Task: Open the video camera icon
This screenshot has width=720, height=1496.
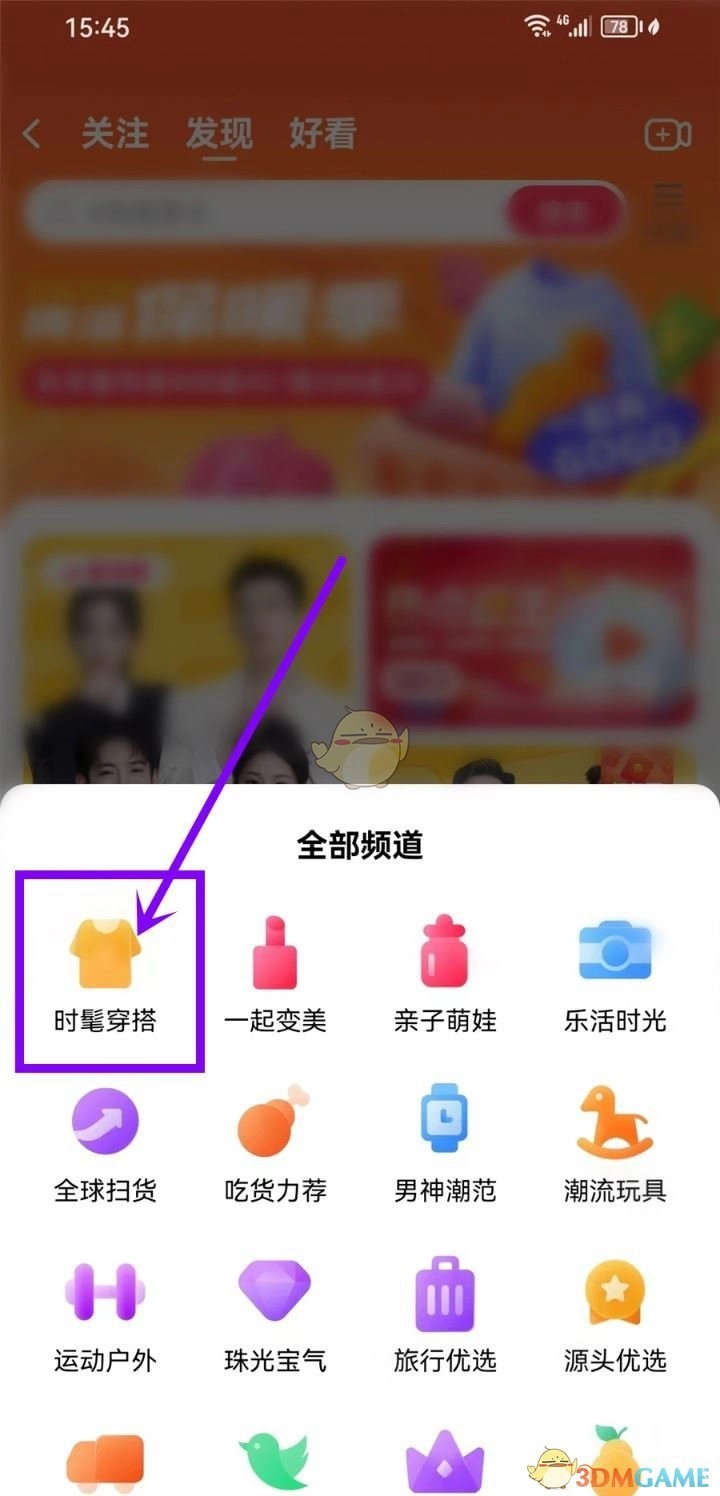Action: coord(667,135)
